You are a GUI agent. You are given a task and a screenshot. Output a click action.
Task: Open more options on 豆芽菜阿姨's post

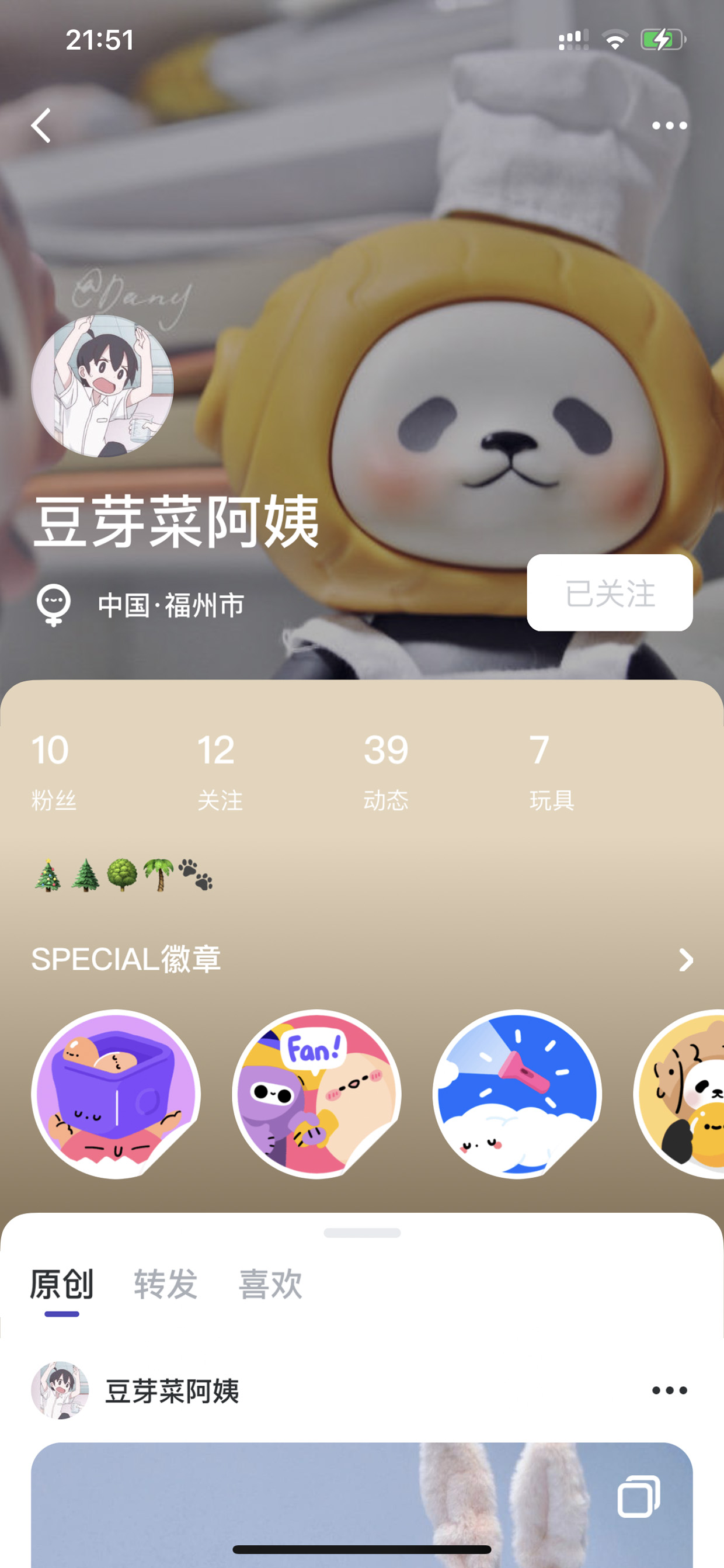click(669, 1390)
